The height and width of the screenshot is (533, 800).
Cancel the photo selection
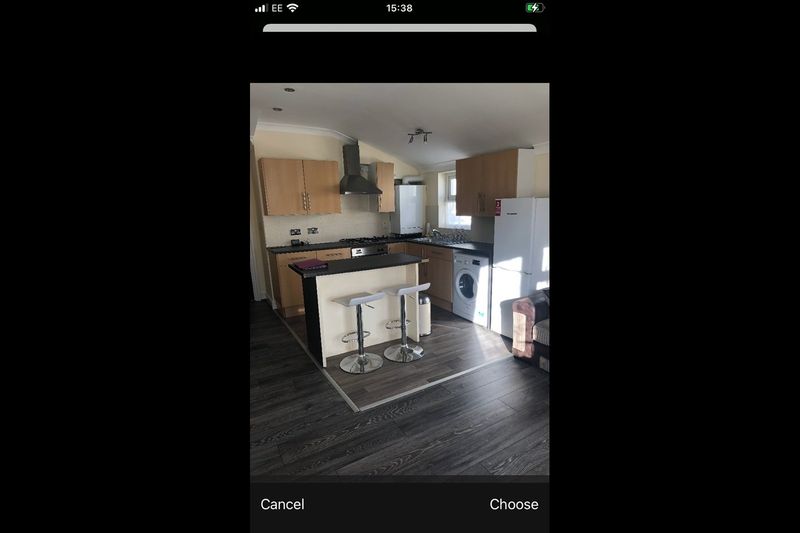coord(282,504)
